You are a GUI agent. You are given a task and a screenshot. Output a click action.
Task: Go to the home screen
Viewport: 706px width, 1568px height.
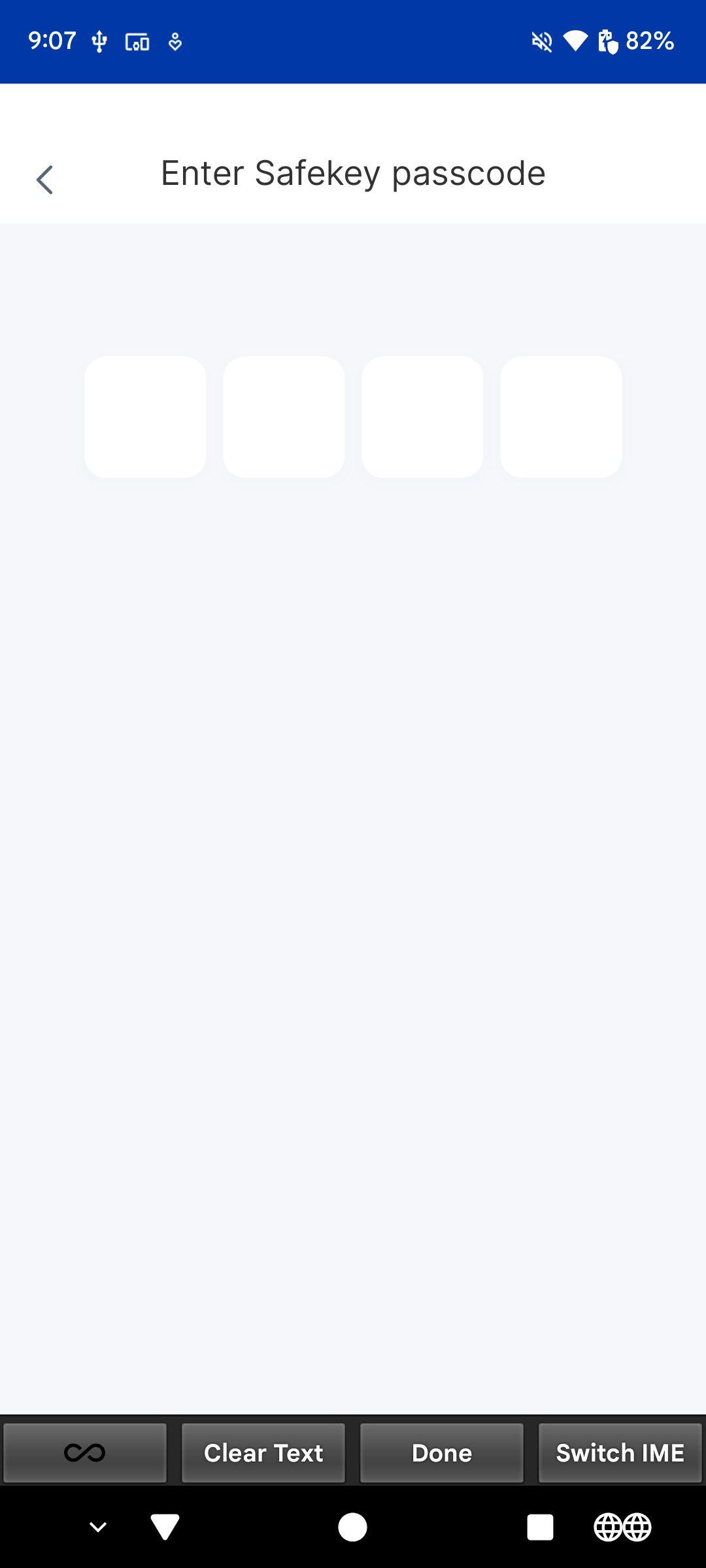click(352, 1527)
